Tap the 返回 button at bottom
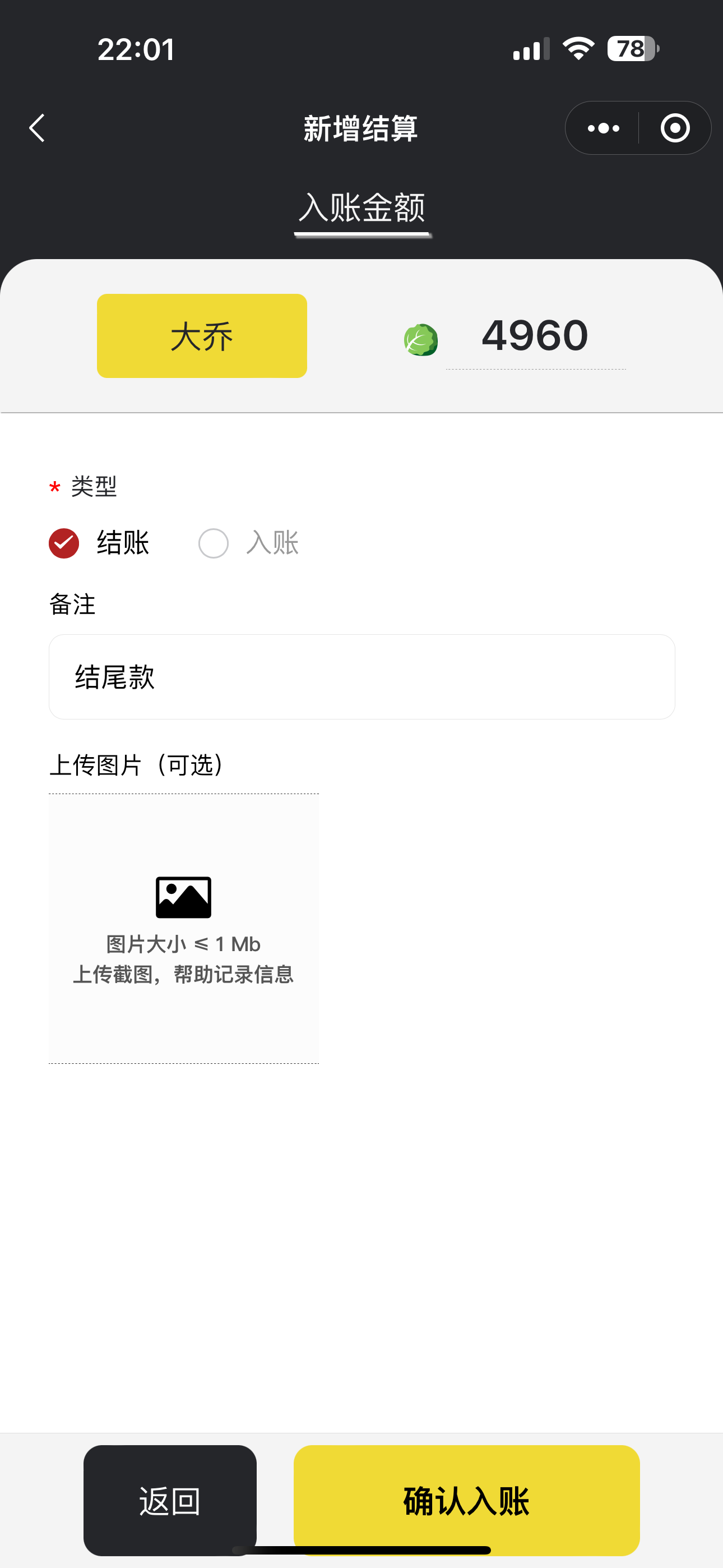This screenshot has height=1568, width=723. tap(170, 1500)
